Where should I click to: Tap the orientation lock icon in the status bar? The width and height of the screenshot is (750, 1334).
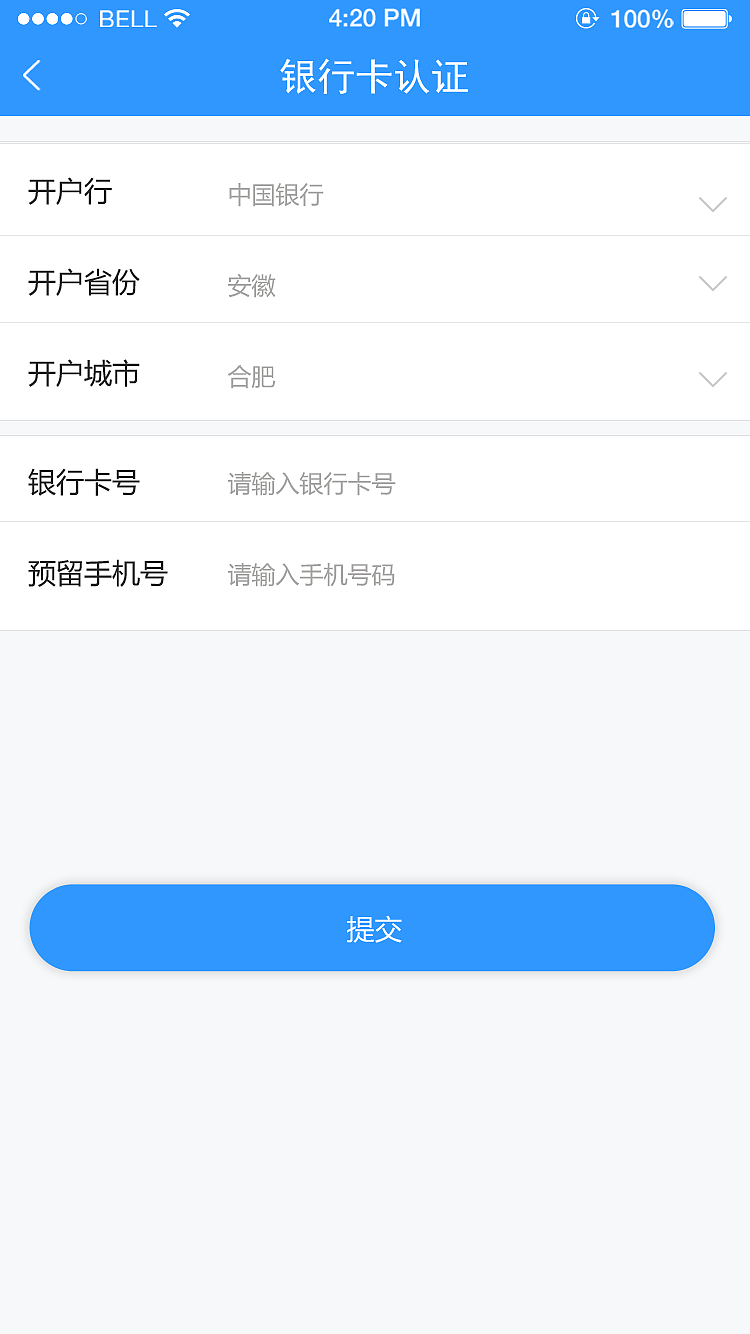pos(587,17)
